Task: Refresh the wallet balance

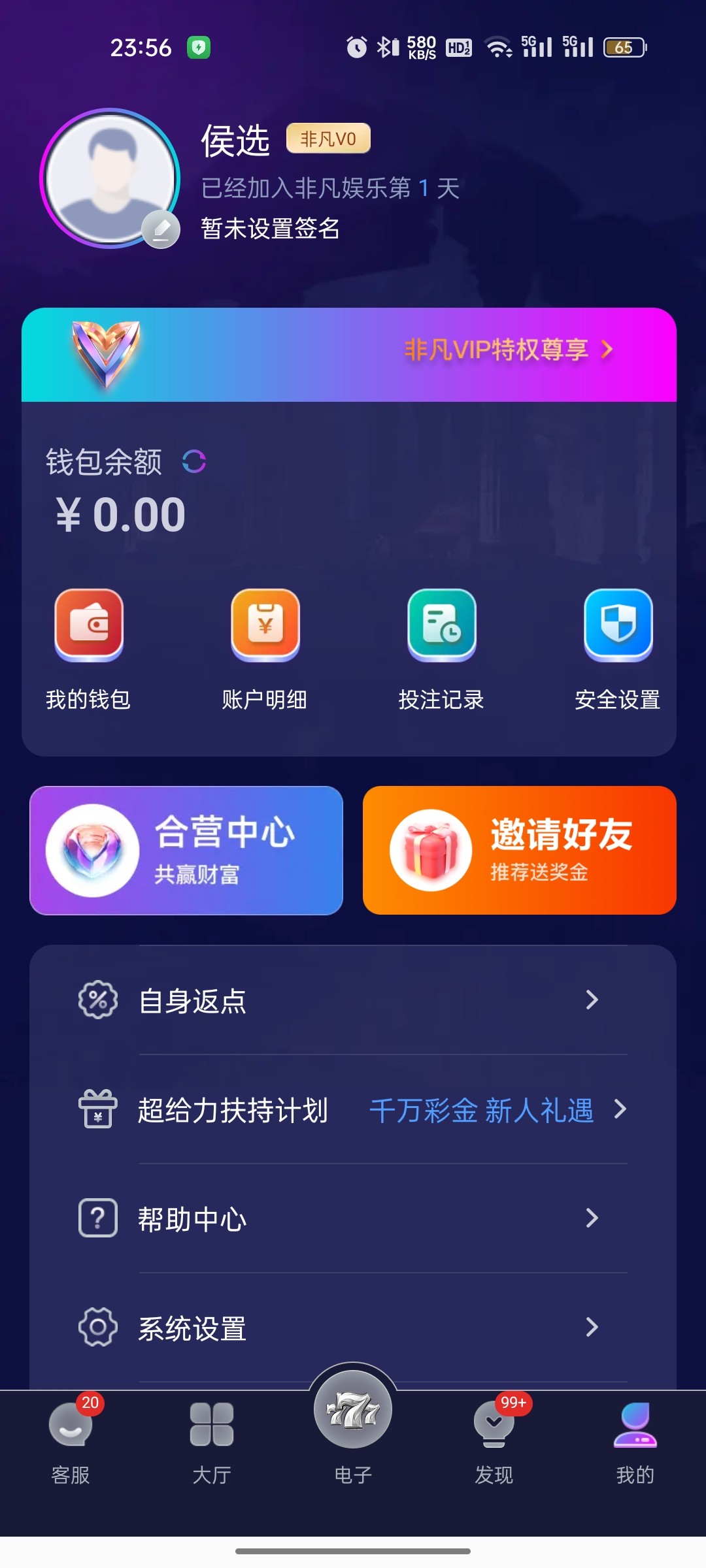Action: [x=194, y=462]
